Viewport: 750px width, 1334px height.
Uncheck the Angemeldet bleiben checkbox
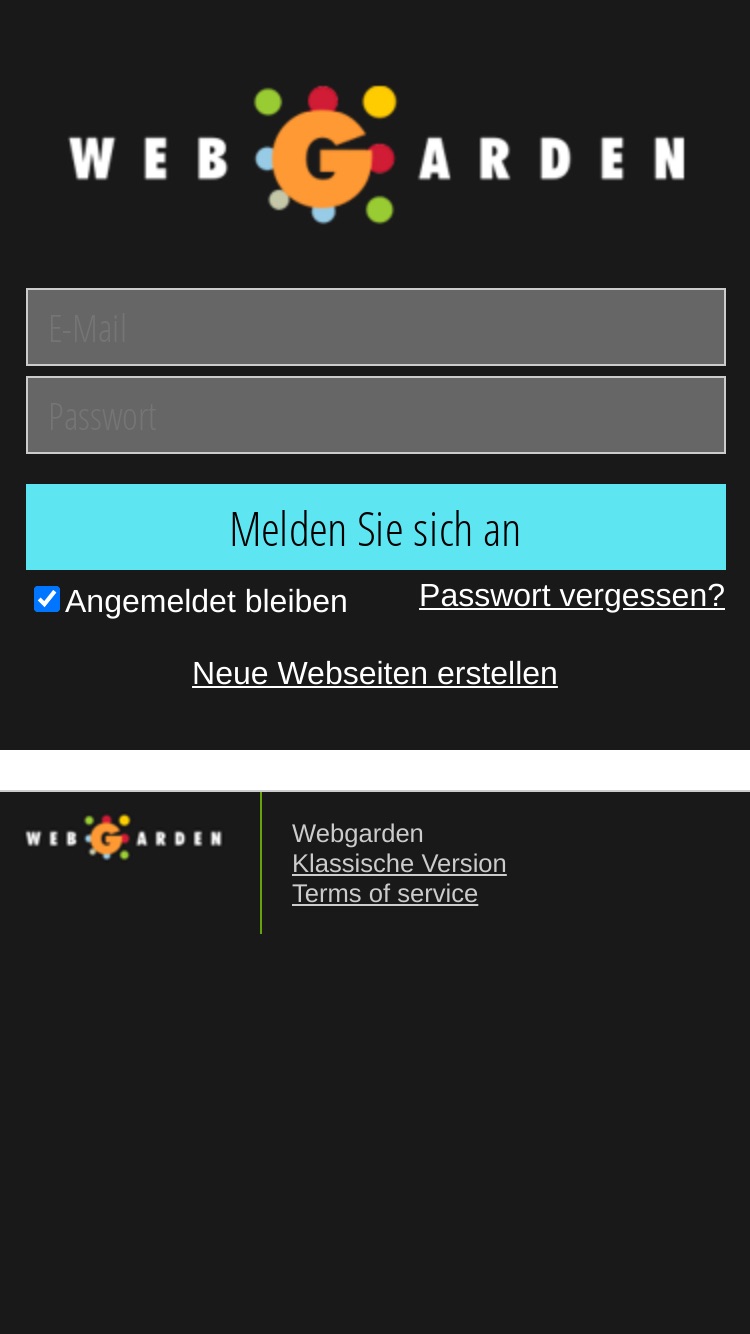click(47, 599)
